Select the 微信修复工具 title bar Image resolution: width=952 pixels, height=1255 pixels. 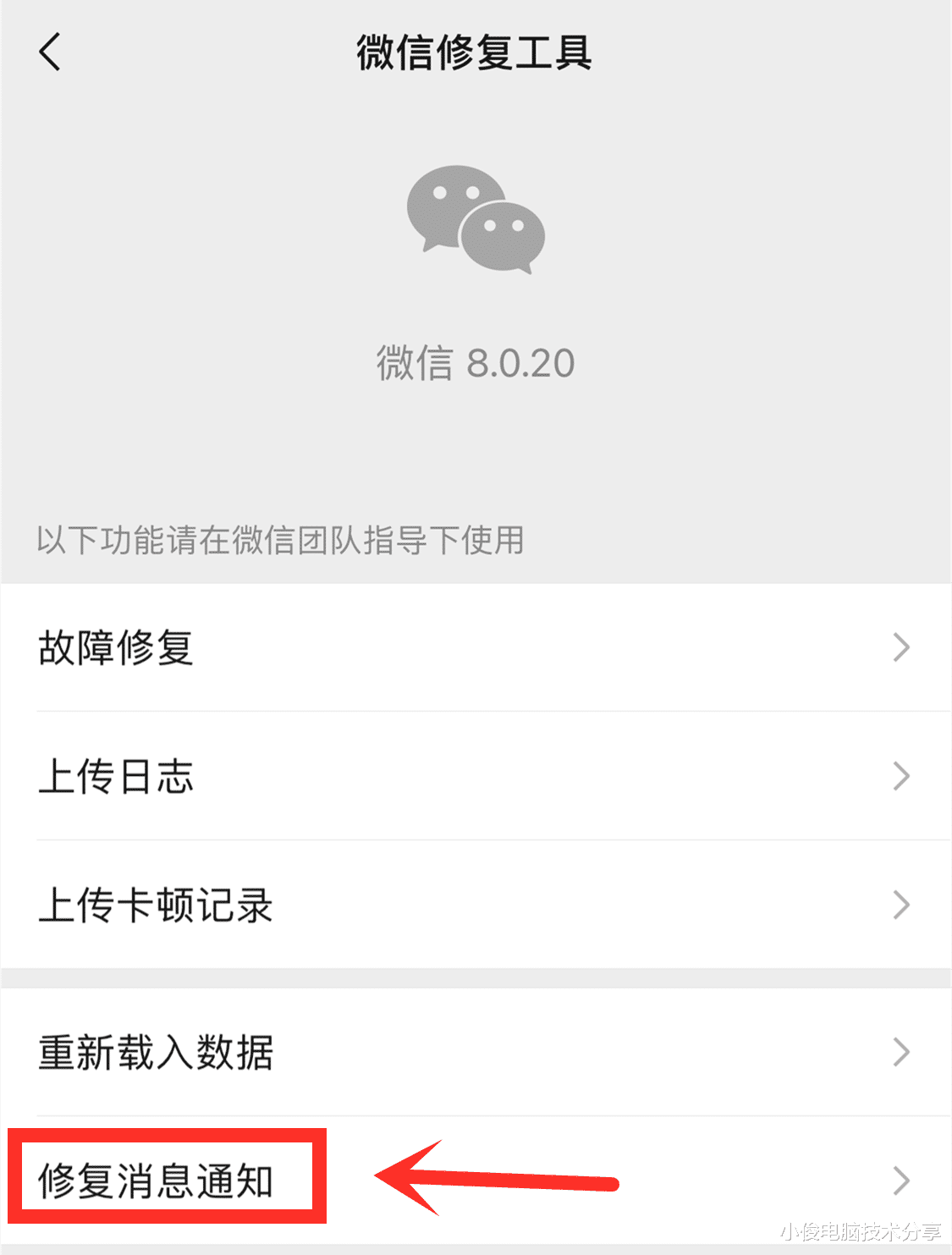(x=476, y=52)
